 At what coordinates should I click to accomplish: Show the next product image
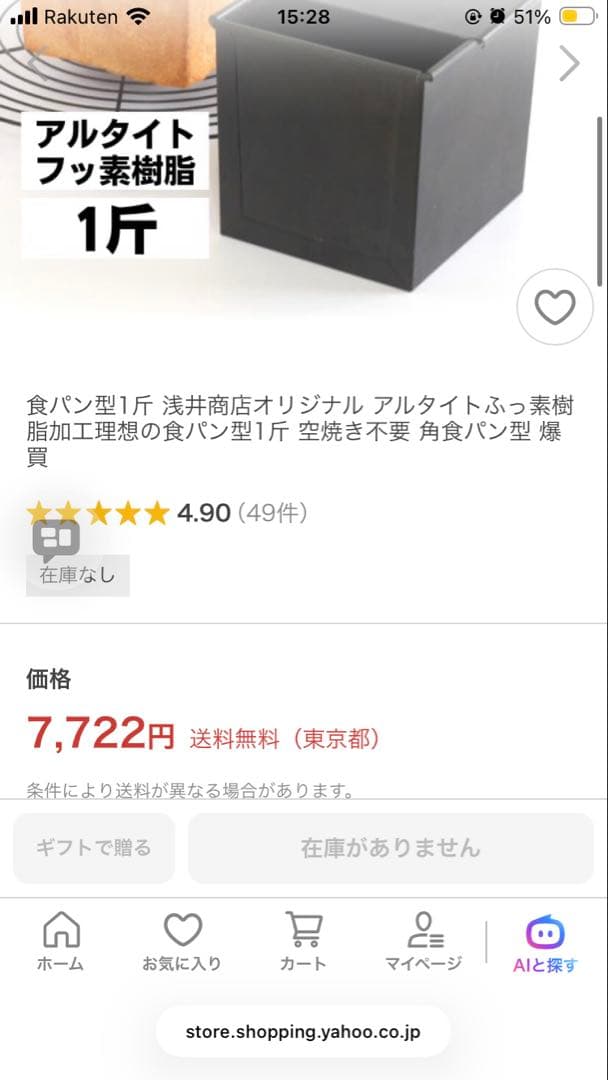[x=569, y=64]
